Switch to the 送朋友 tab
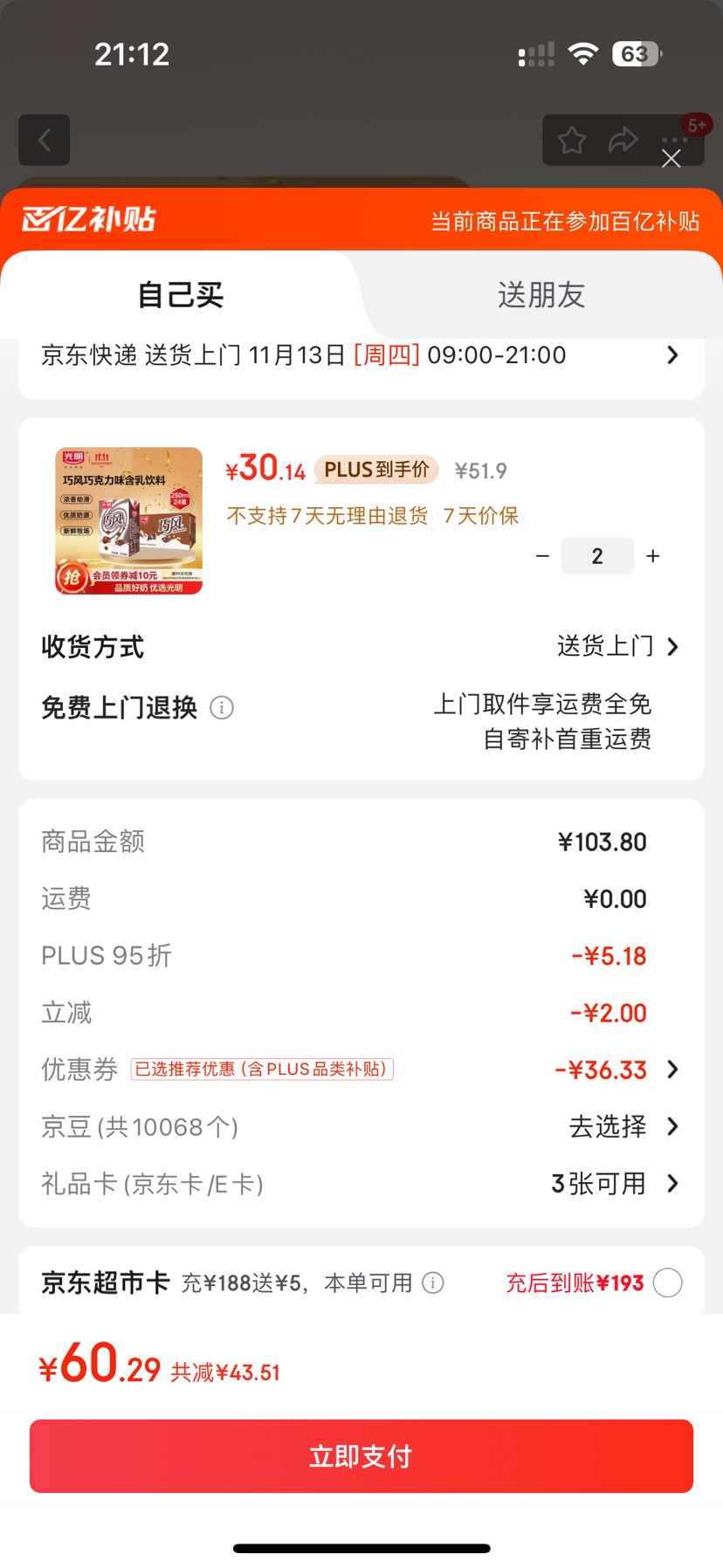Viewport: 723px width, 1568px height. (x=541, y=294)
